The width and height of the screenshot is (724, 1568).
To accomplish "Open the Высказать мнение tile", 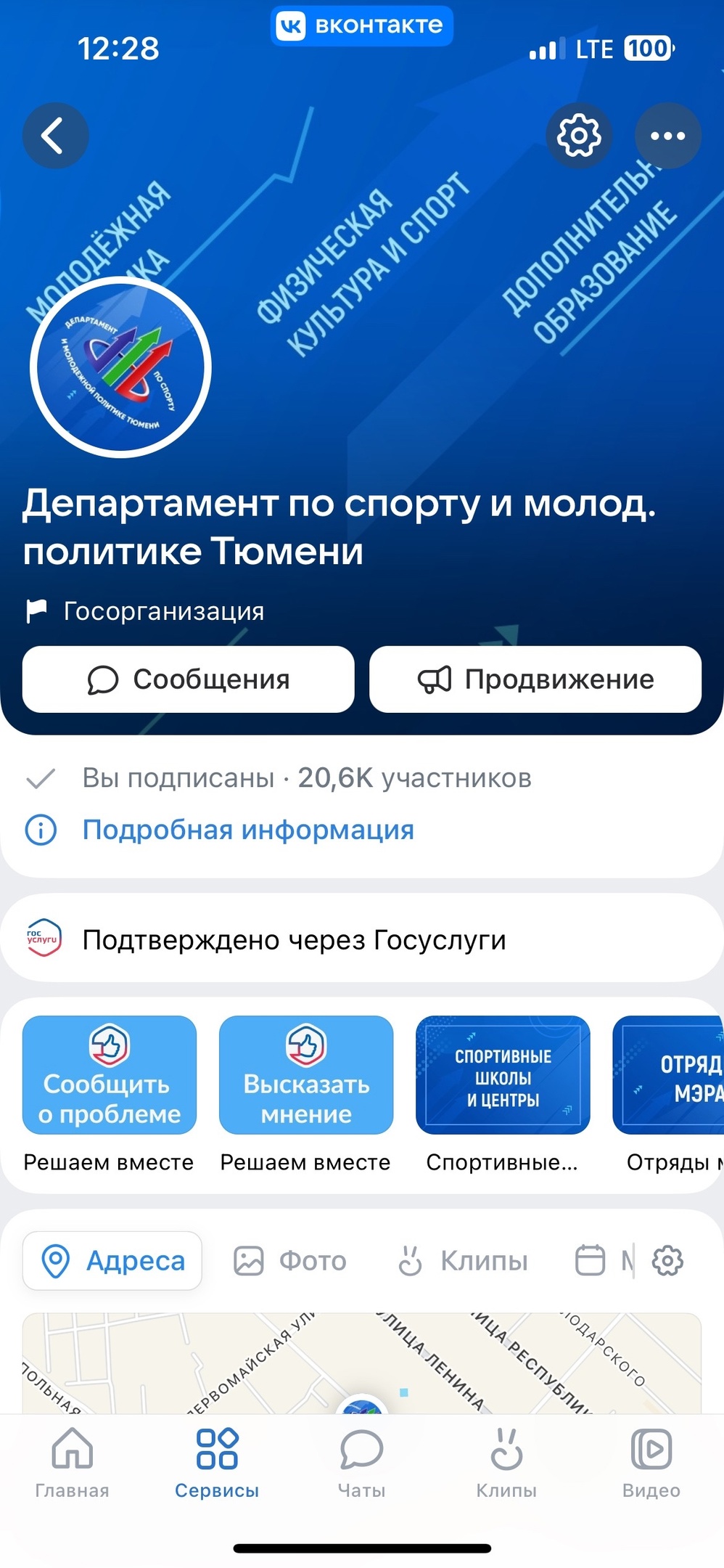I will 306,1074.
